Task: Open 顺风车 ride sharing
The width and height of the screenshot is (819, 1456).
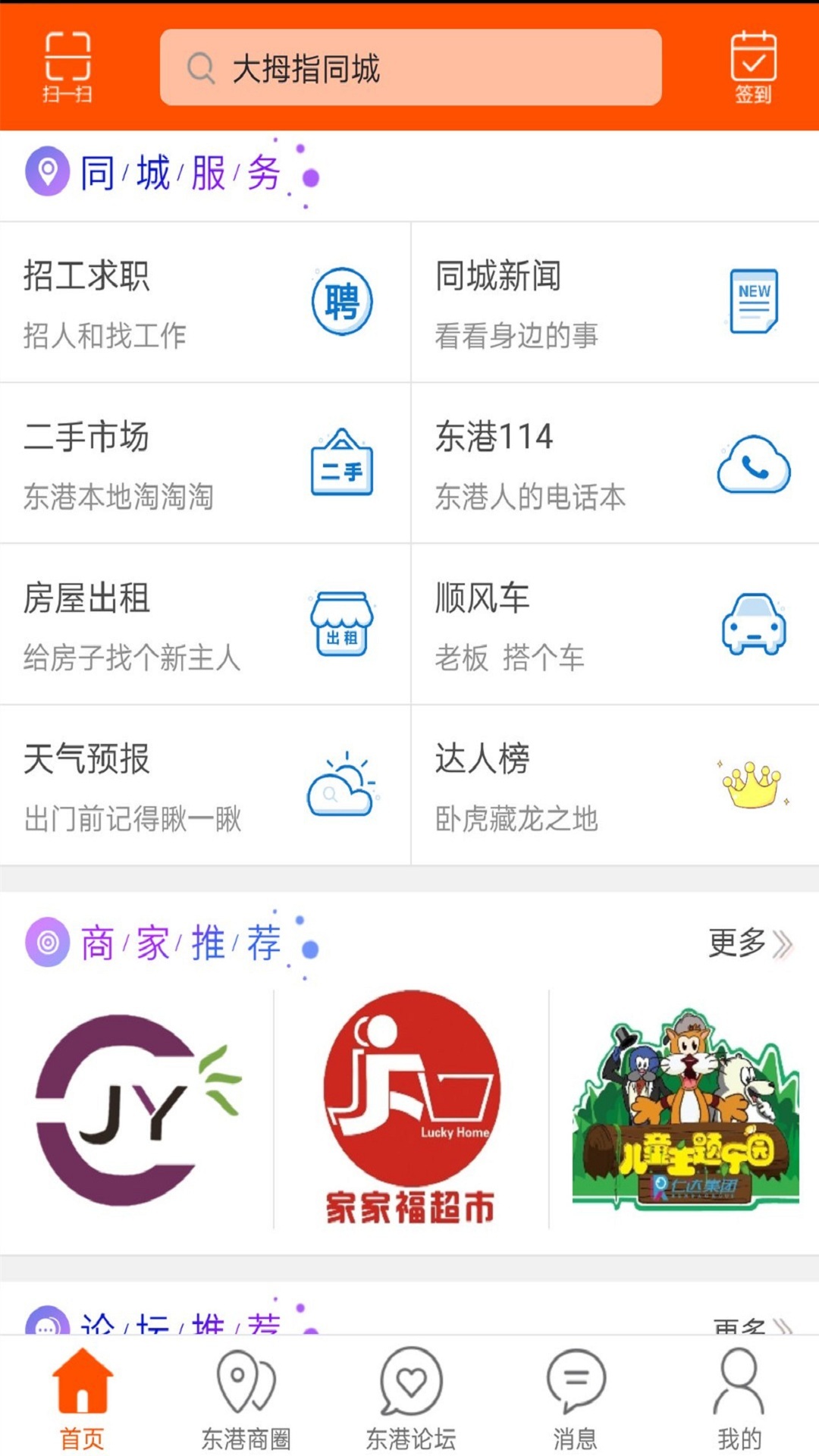Action: coord(615,625)
